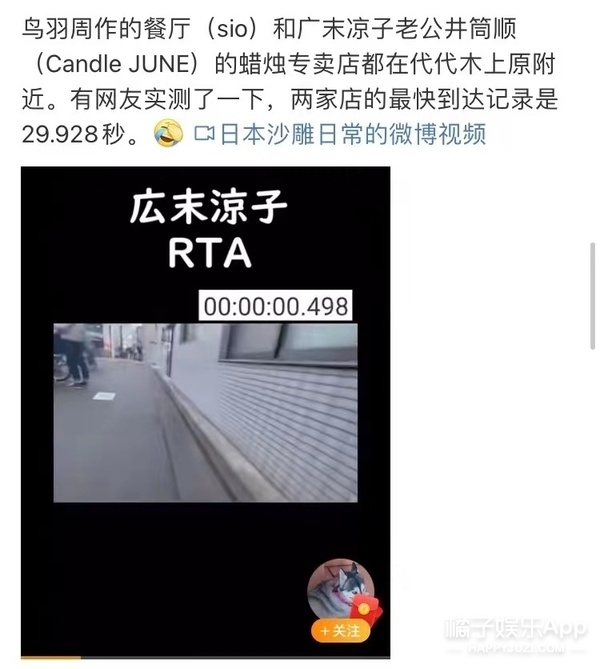The image size is (600, 669).
Task: Follow the uploader via +关注 button
Action: (340, 631)
